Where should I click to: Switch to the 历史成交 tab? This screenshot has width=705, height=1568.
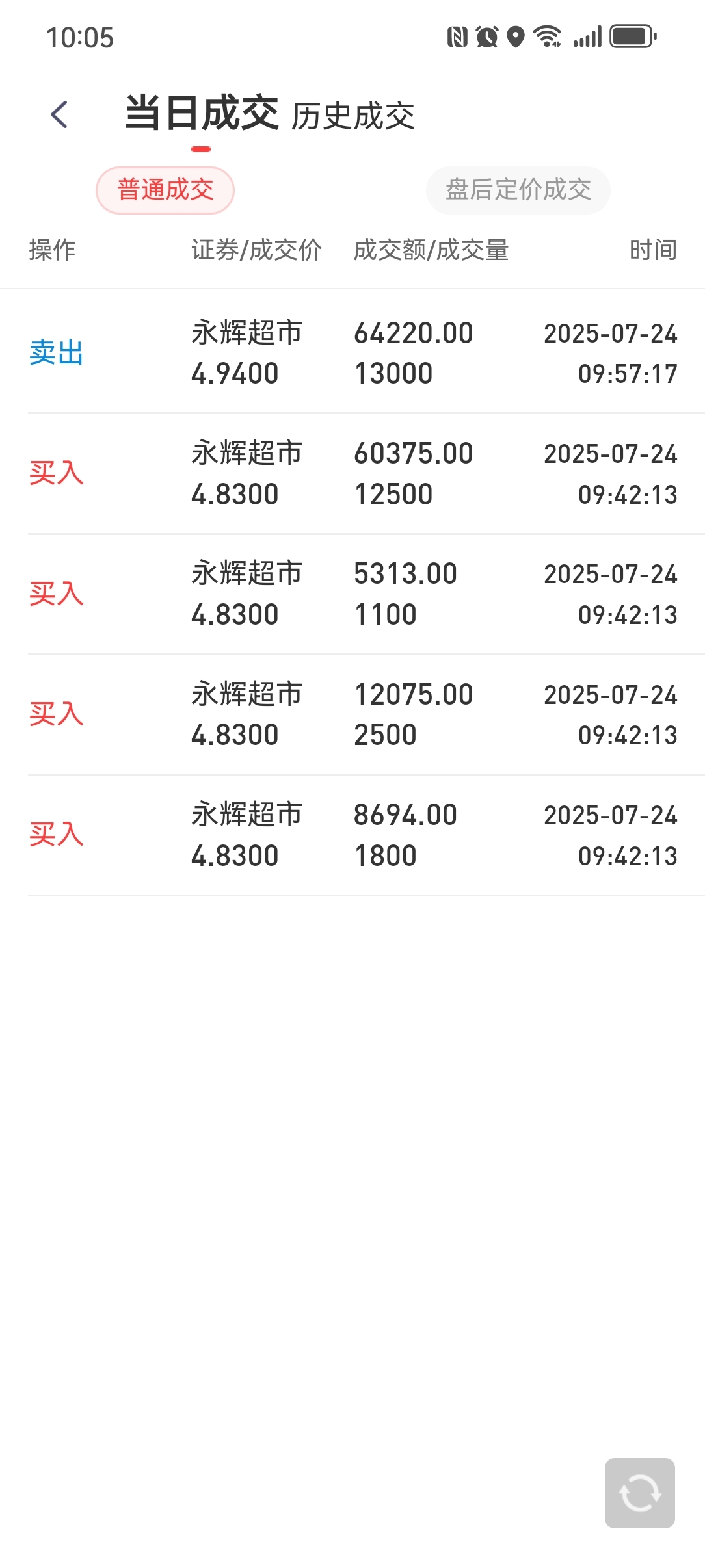point(353,117)
